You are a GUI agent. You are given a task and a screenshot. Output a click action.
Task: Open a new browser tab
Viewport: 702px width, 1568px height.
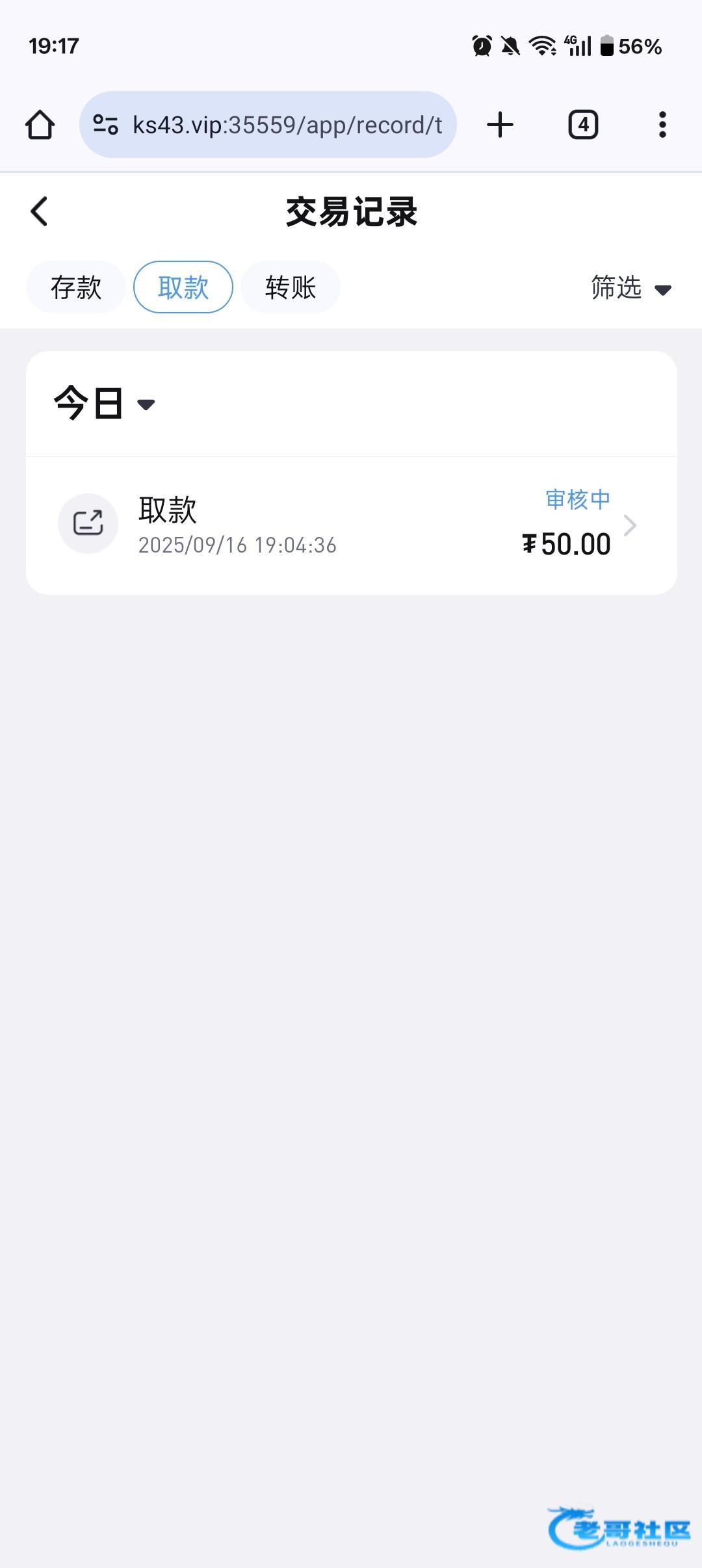click(x=500, y=124)
